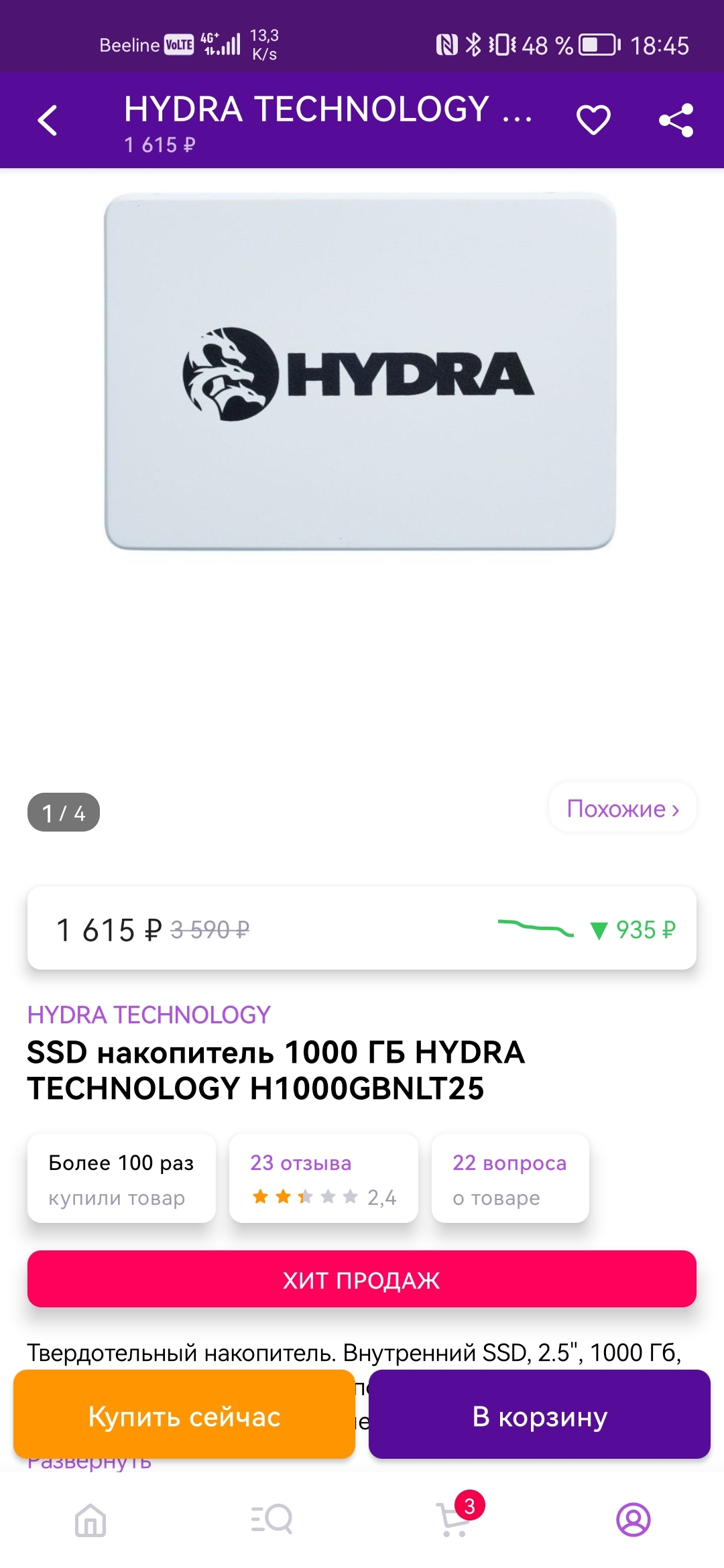Viewport: 724px width, 1568px height.
Task: Share this product
Action: [x=676, y=121]
